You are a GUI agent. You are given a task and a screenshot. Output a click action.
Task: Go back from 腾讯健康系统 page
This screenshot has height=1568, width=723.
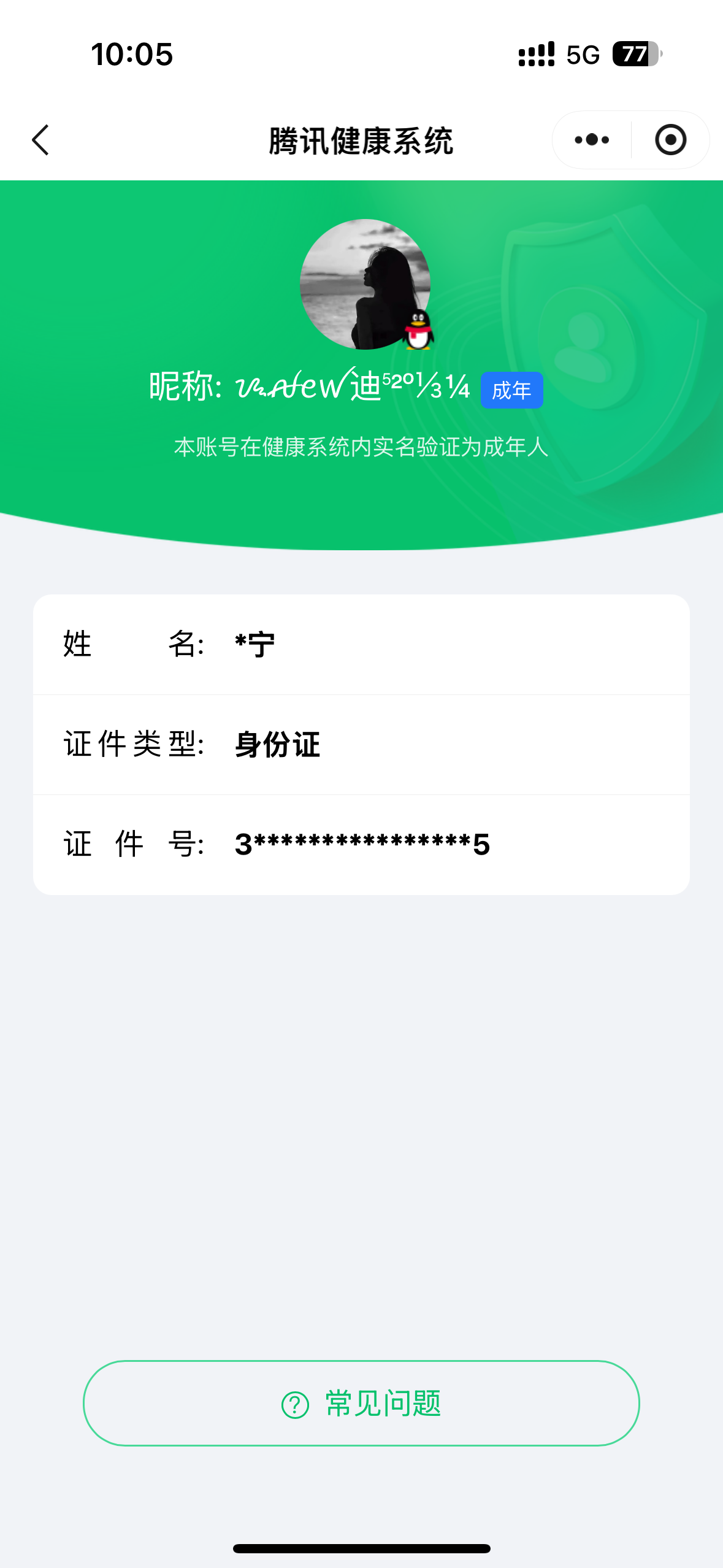click(40, 140)
